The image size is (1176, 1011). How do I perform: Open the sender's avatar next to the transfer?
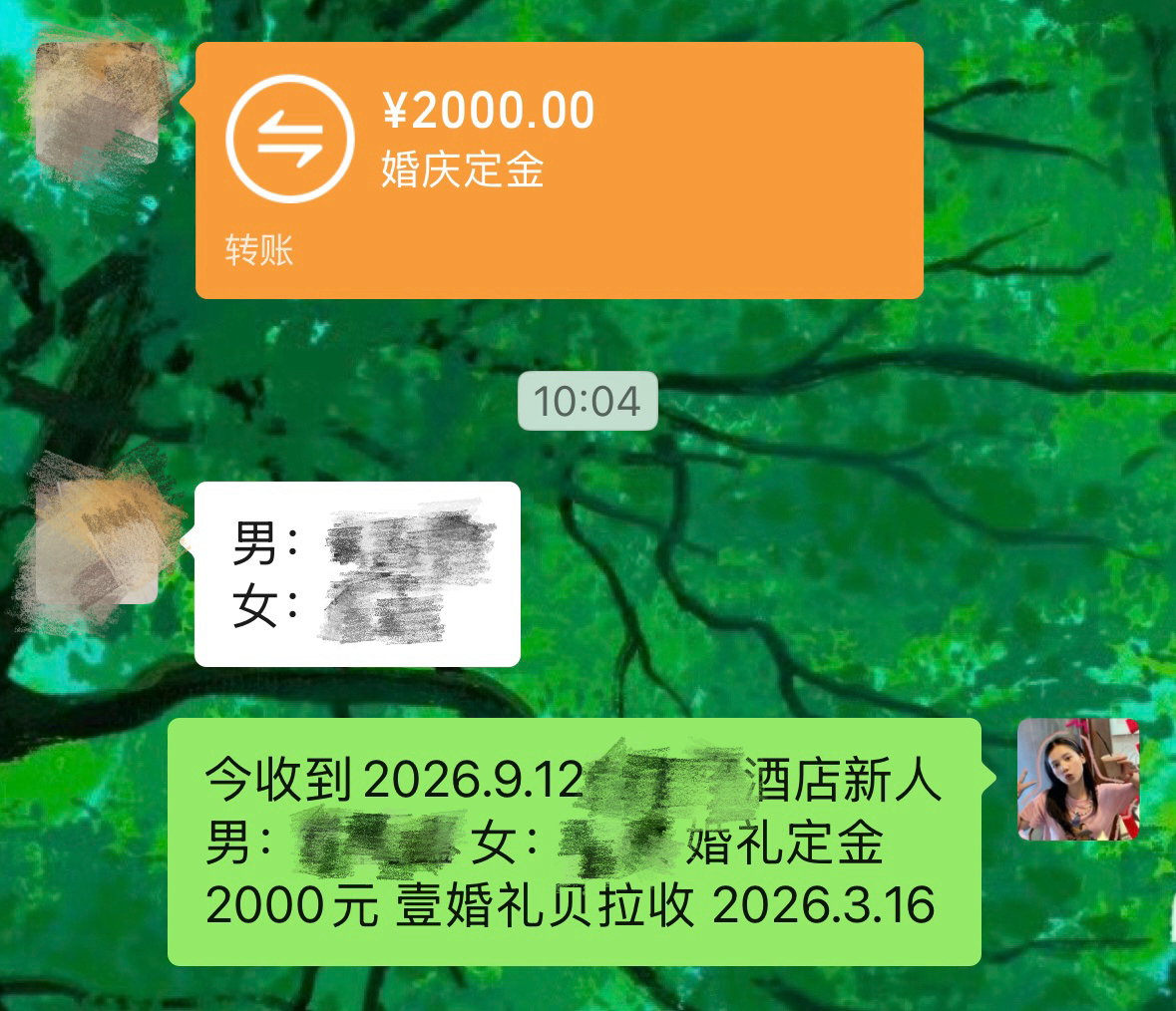(98, 105)
